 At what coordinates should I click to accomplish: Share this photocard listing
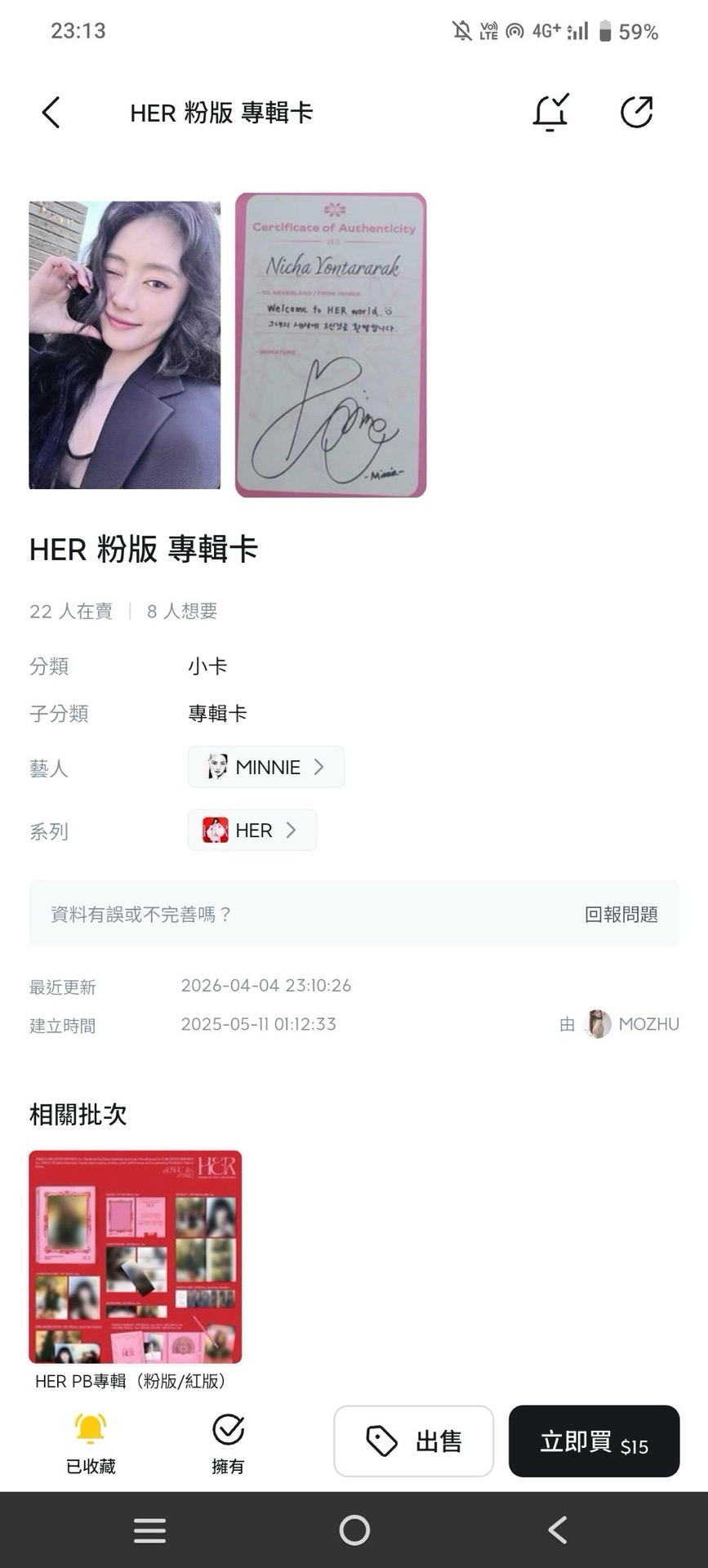636,113
